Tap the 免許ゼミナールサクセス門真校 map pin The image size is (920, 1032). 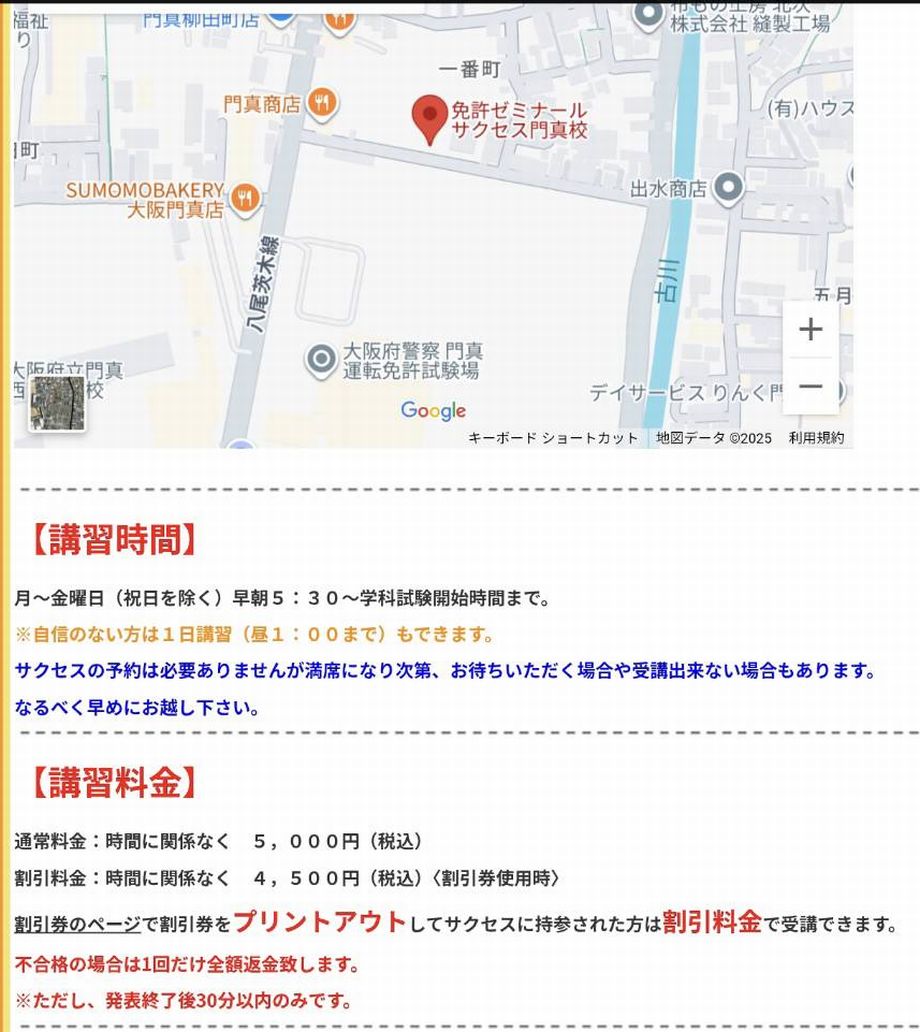pyautogui.click(x=430, y=120)
